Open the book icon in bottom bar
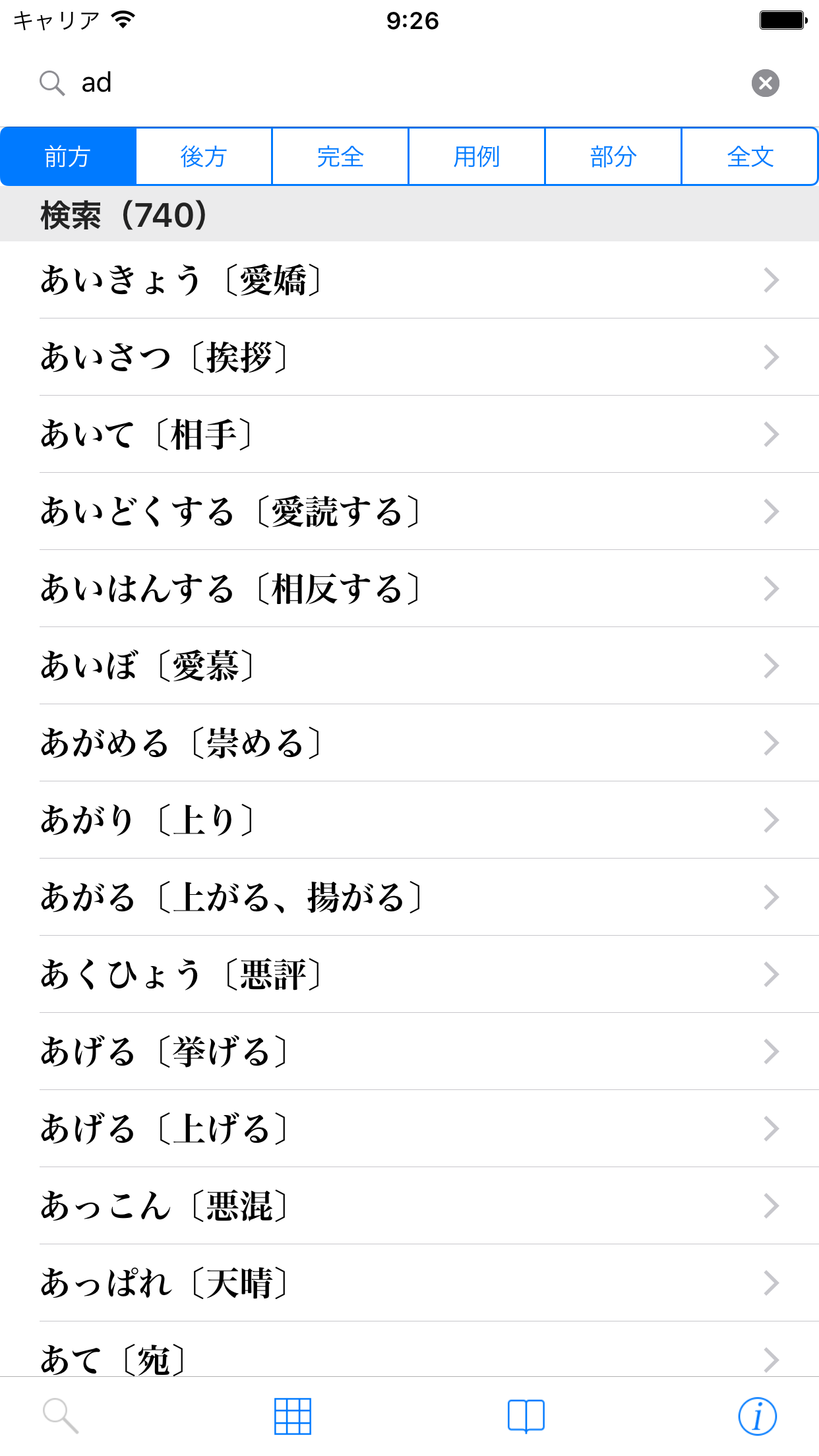Screen dimensions: 819x1456 click(526, 1416)
